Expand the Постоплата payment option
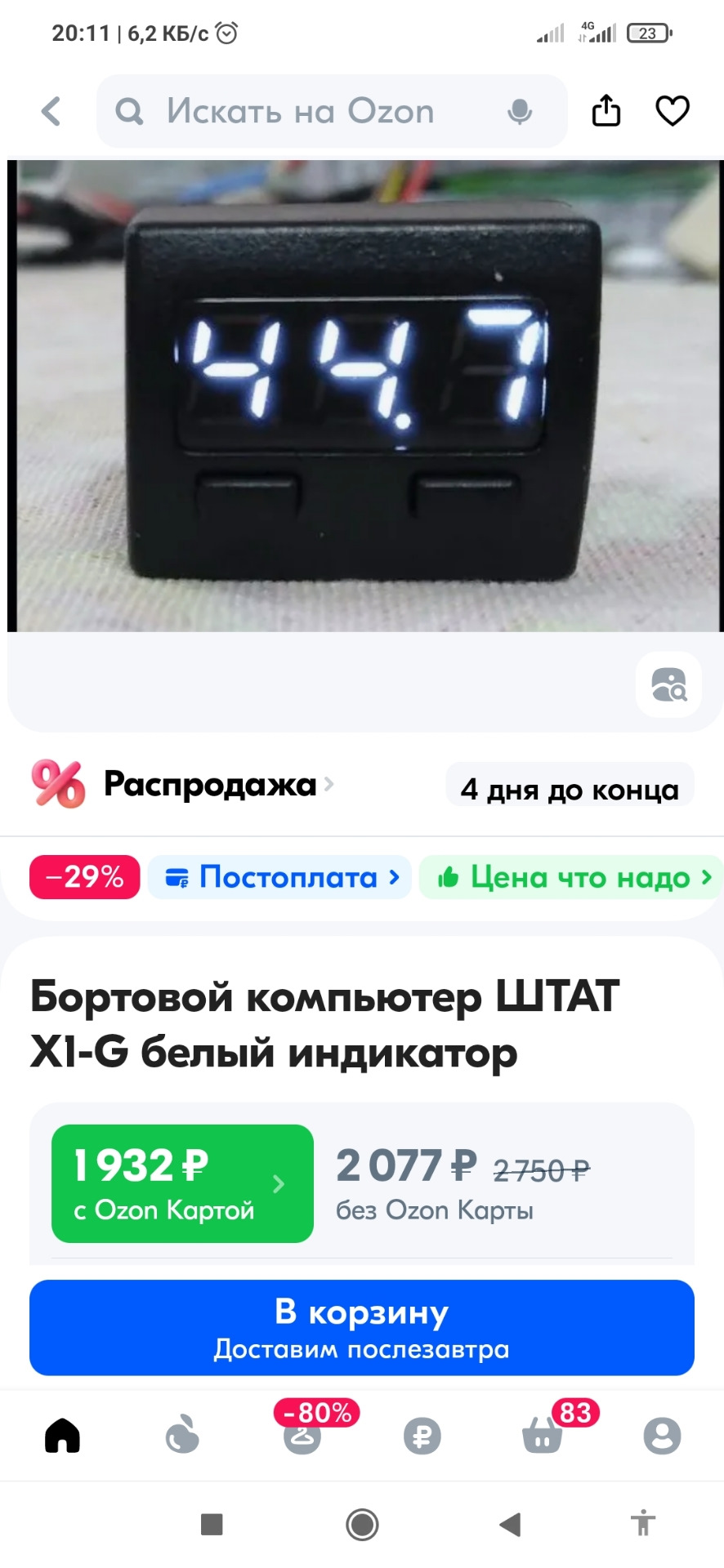Image resolution: width=724 pixels, height=1568 pixels. click(279, 877)
